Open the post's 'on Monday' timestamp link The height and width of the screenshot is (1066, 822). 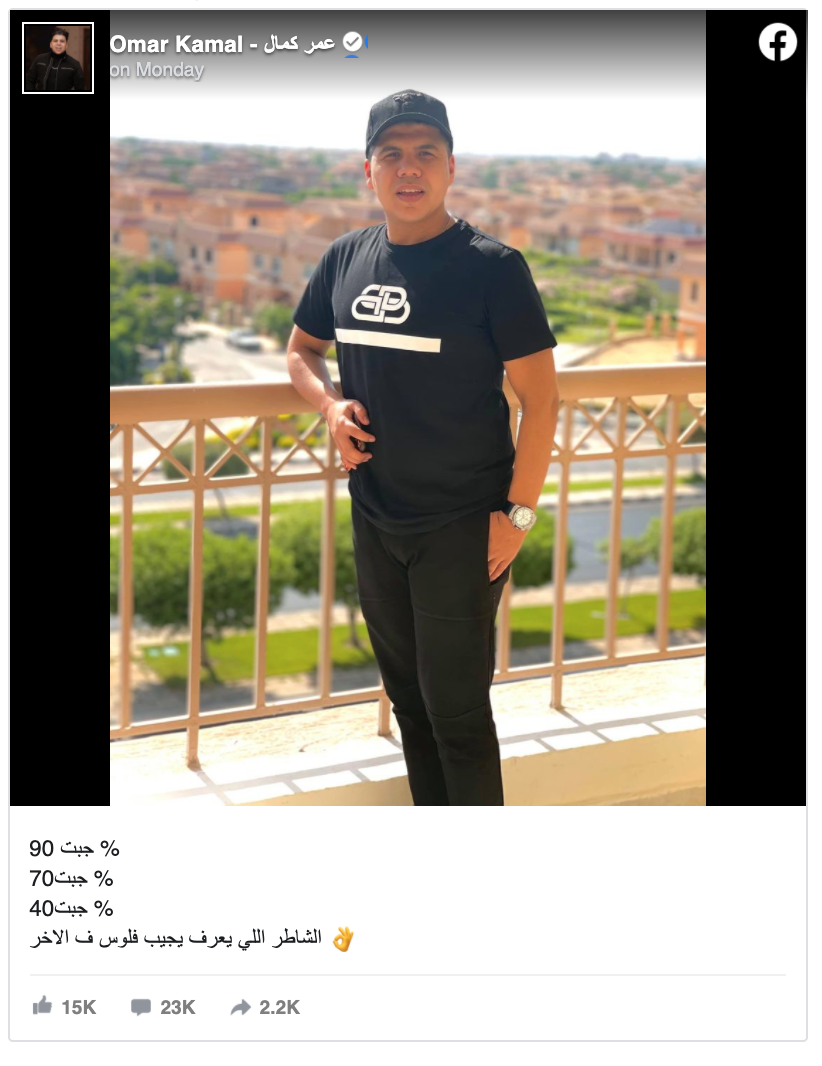click(x=157, y=70)
